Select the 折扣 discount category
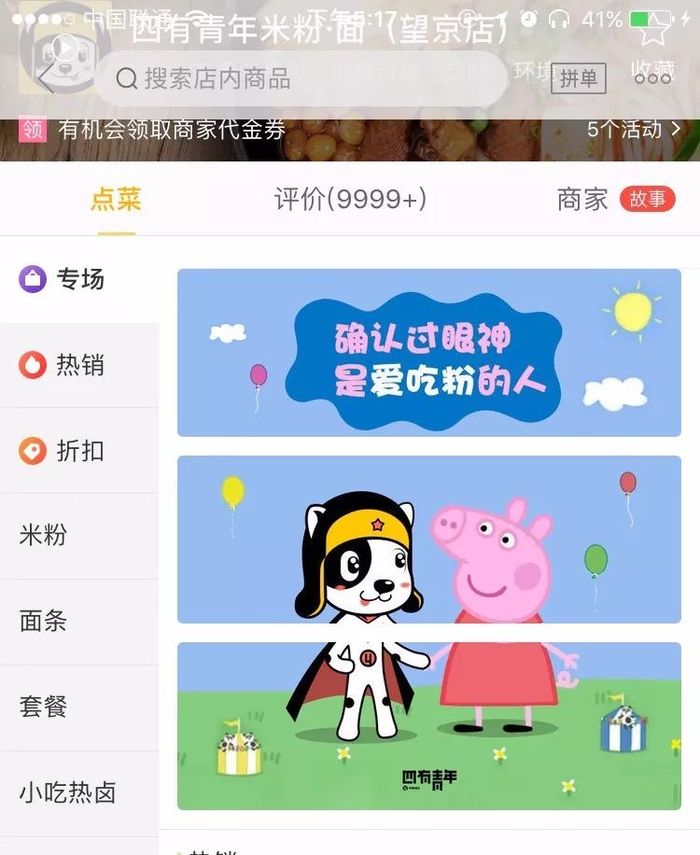The width and height of the screenshot is (700, 855). coord(78,451)
